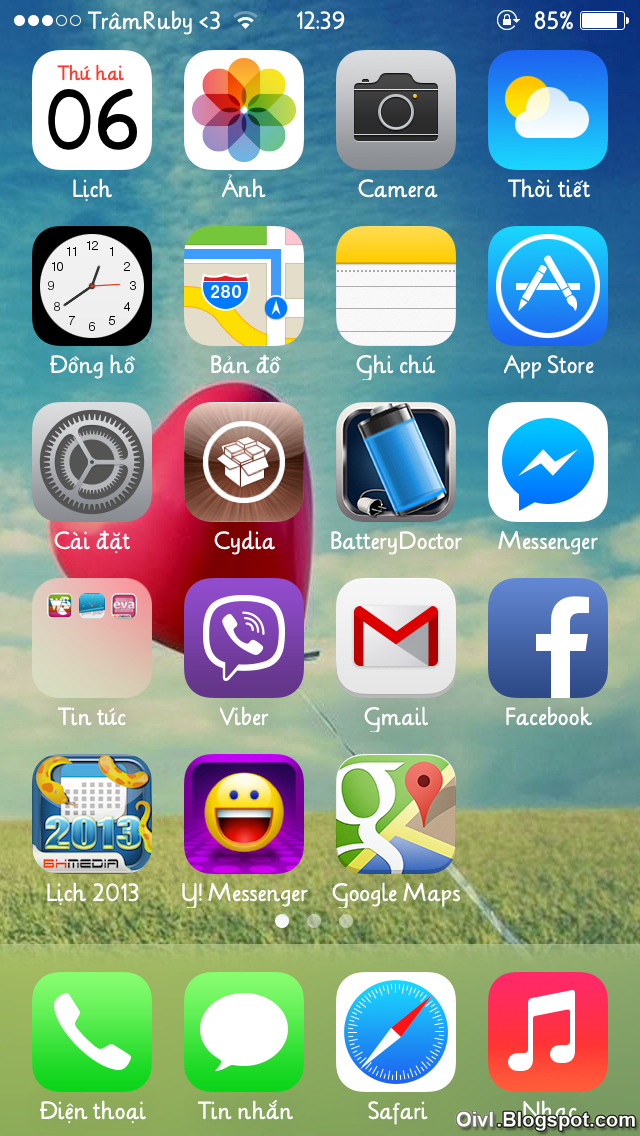Open Messenger app
The height and width of the screenshot is (1136, 640).
[x=548, y=462]
